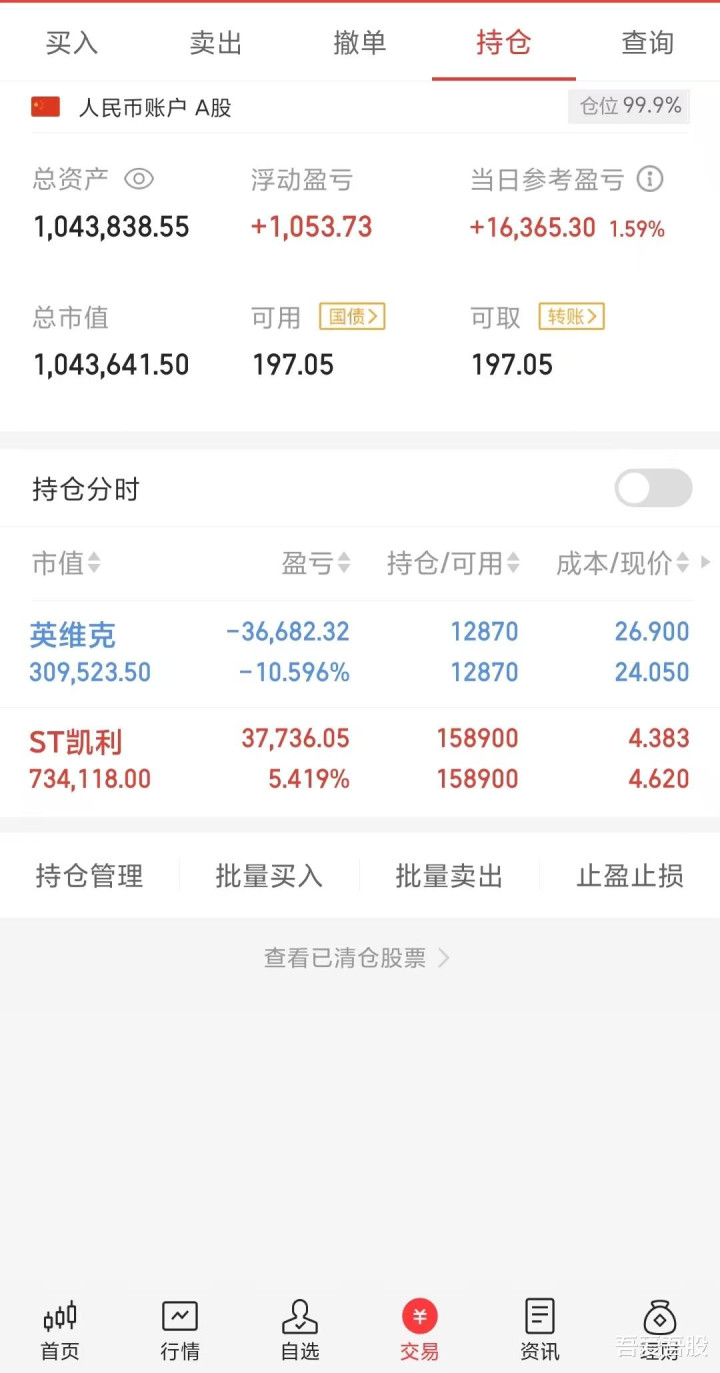The height and width of the screenshot is (1373, 720).
Task: Tap 批量卖出
Action: coord(449,876)
